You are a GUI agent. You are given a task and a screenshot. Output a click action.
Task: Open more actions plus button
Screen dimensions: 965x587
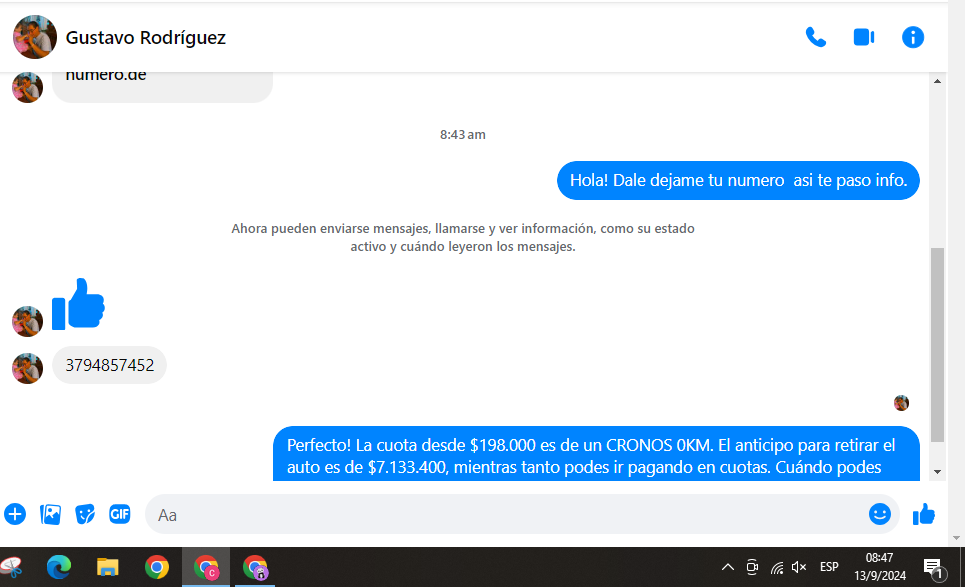point(15,514)
